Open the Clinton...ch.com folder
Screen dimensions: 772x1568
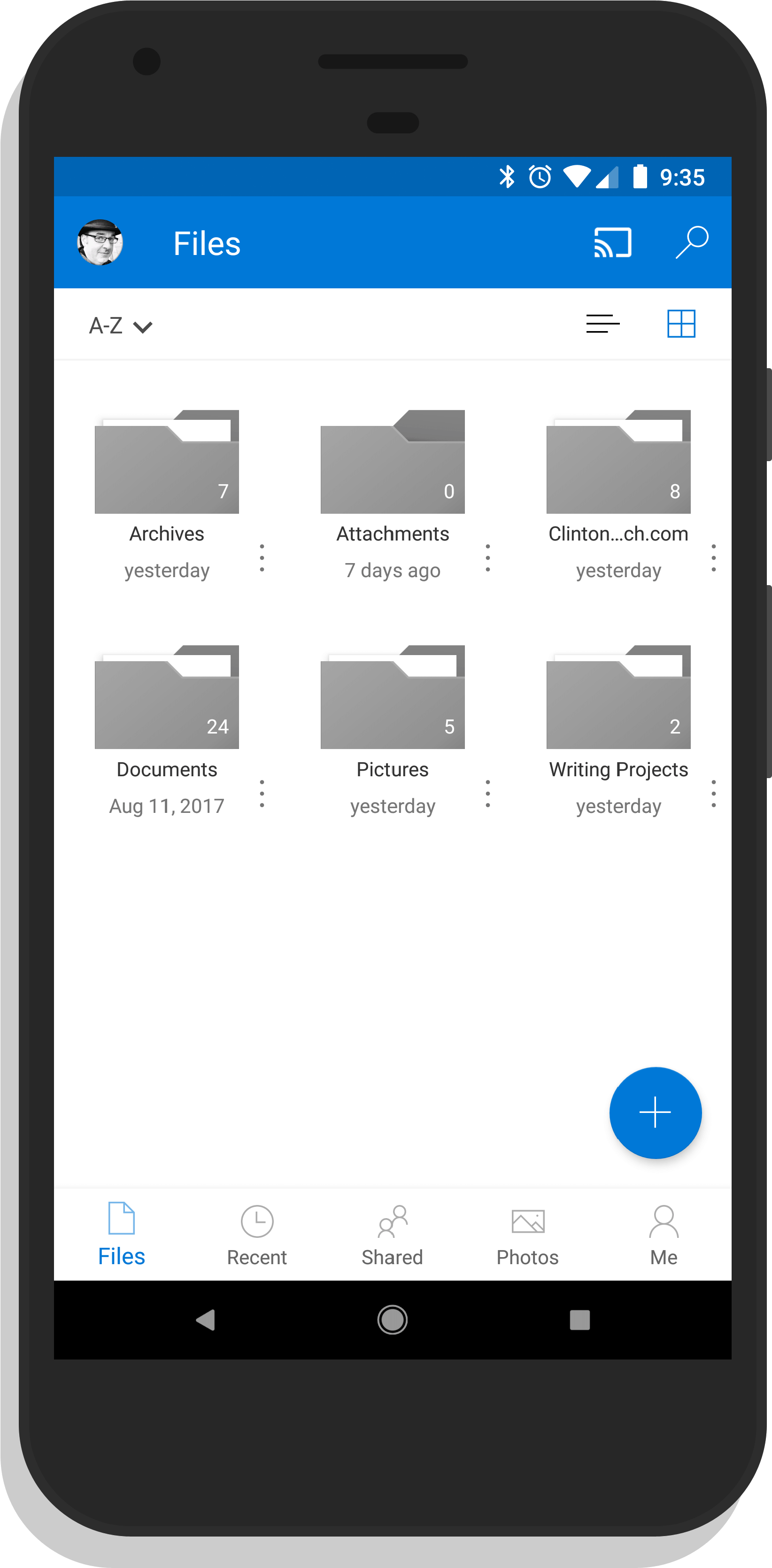point(618,462)
